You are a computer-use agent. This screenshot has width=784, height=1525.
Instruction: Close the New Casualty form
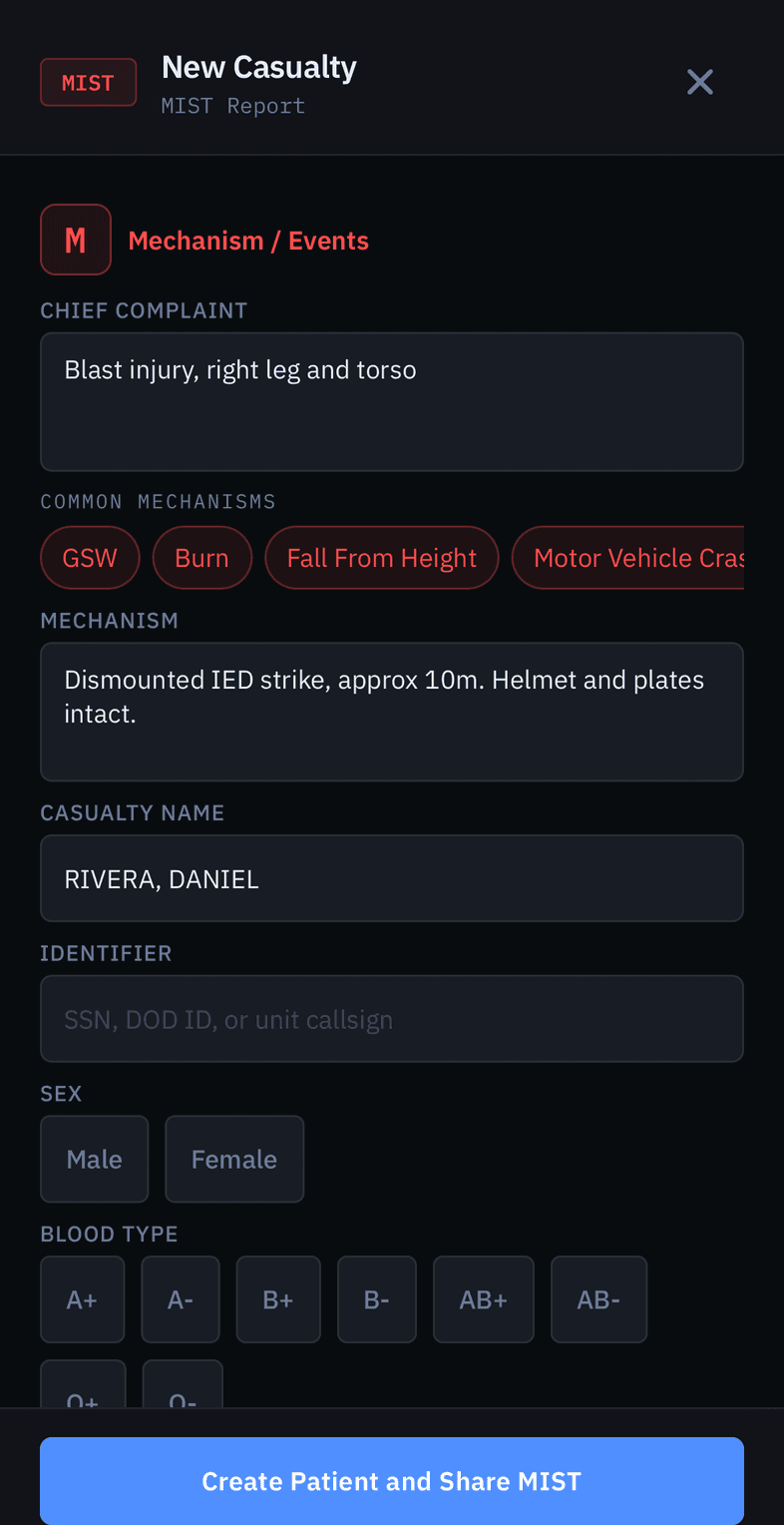[x=700, y=82]
